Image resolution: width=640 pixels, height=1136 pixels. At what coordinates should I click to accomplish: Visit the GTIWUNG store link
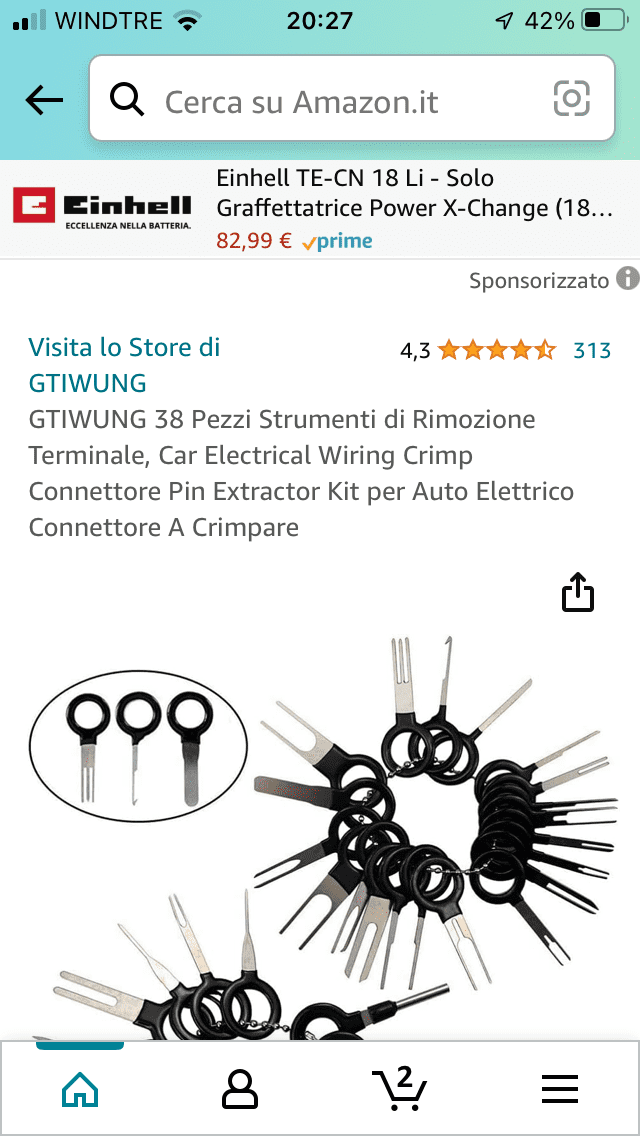[124, 364]
